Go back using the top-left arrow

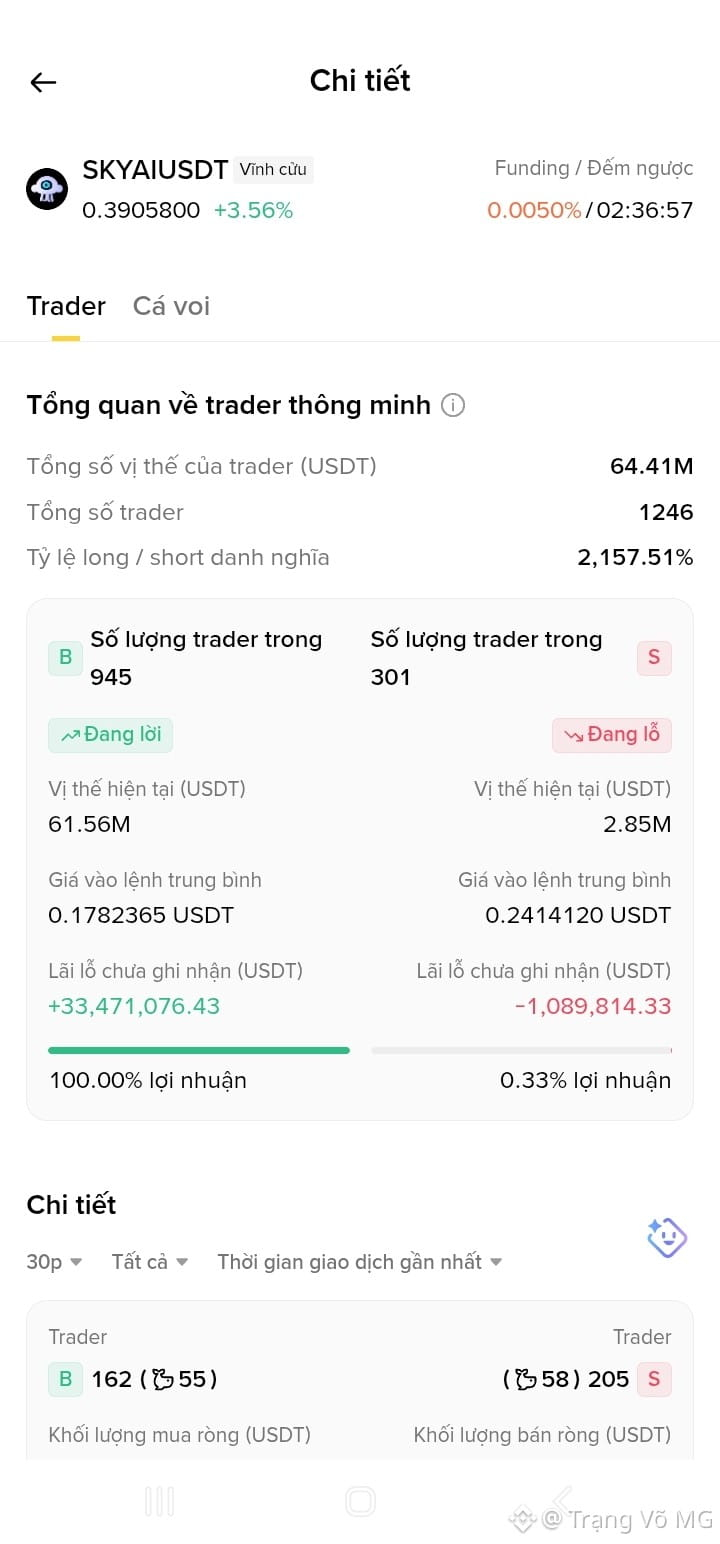[x=43, y=82]
